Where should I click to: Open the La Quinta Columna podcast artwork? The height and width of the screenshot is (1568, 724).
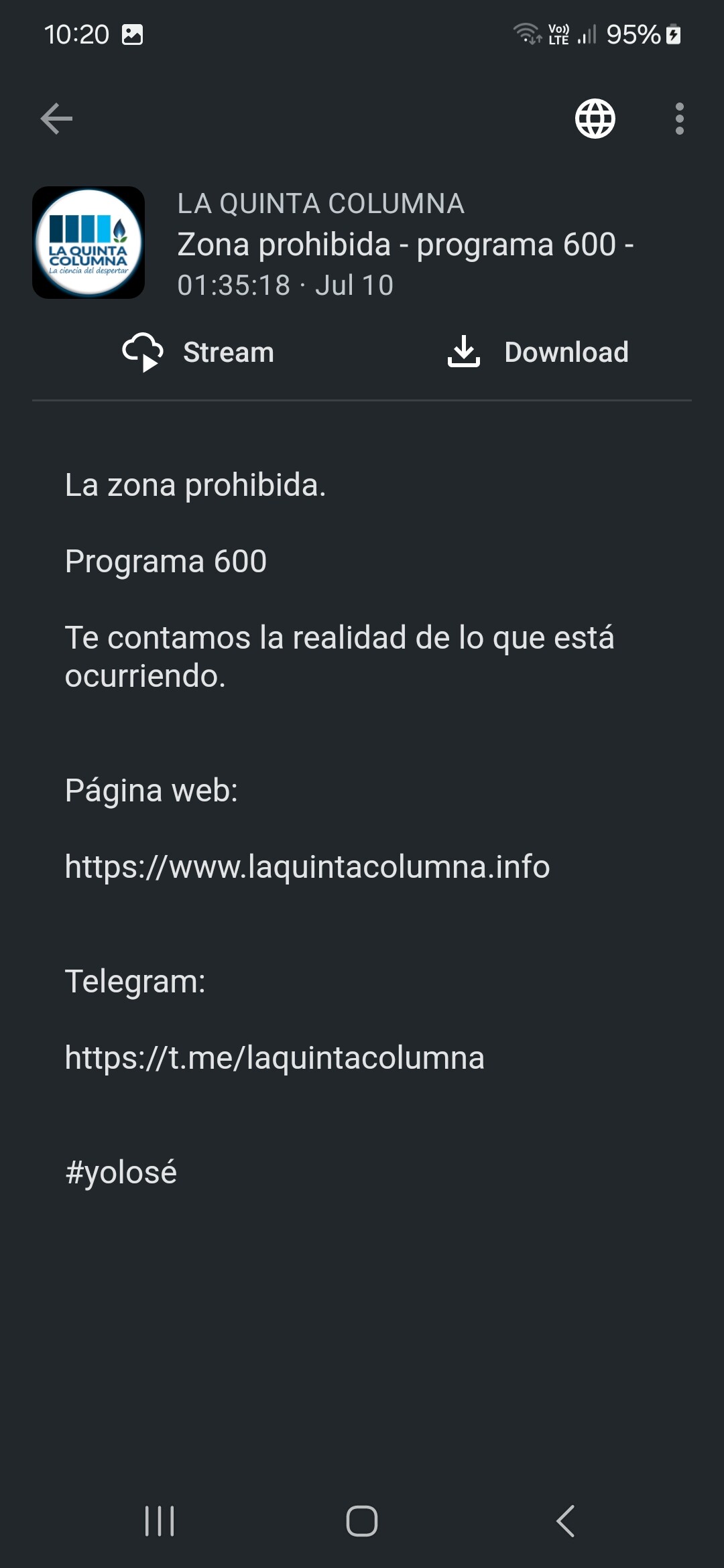88,243
